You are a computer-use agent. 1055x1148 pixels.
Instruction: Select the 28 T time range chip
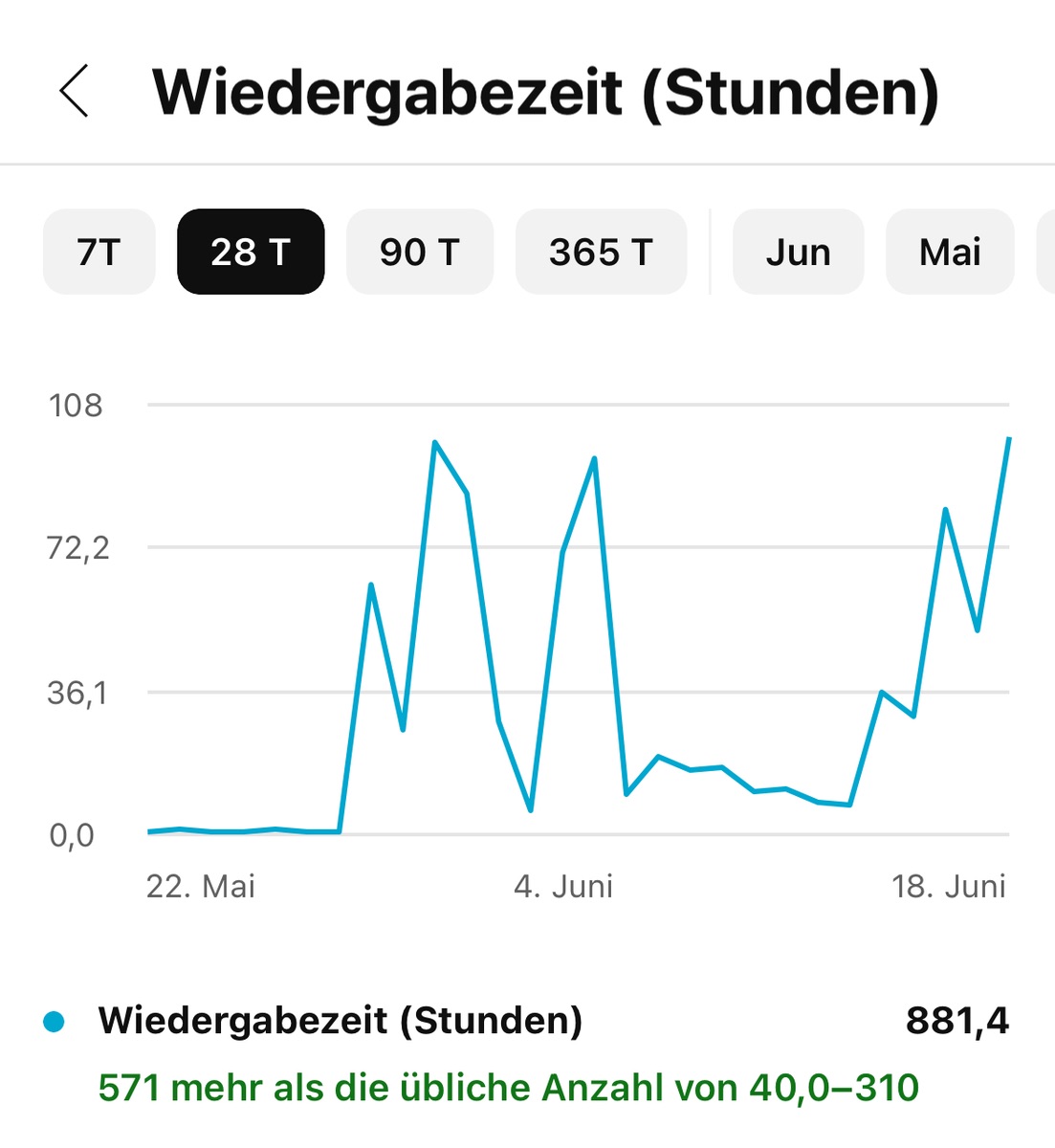pos(251,253)
